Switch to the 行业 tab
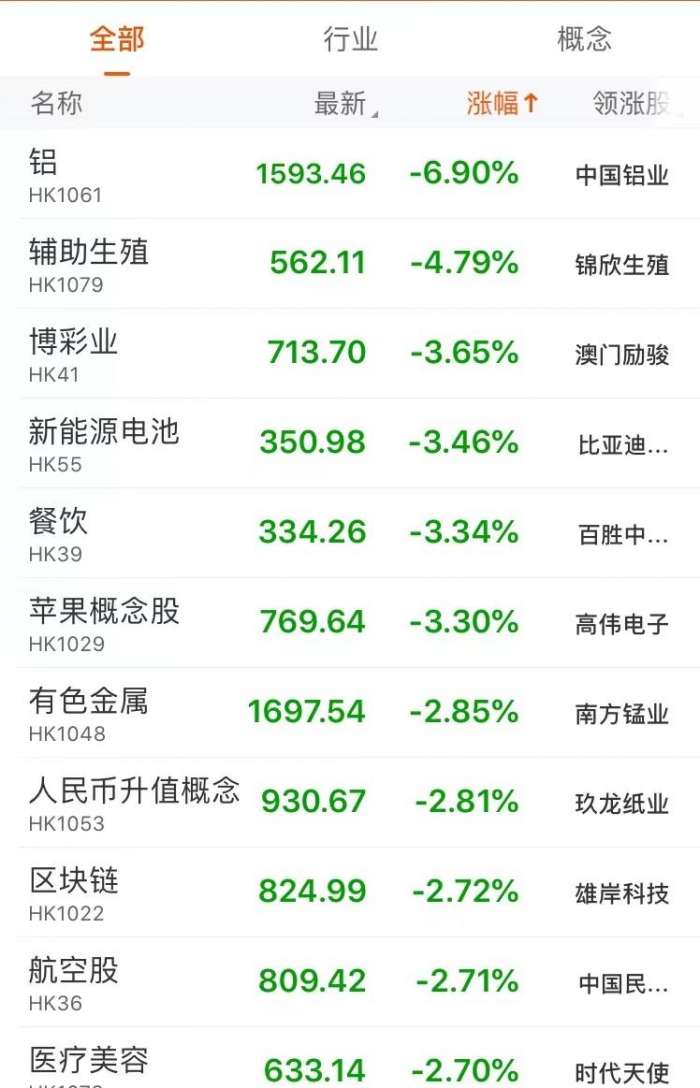Viewport: 700px width, 1088px height. point(350,40)
